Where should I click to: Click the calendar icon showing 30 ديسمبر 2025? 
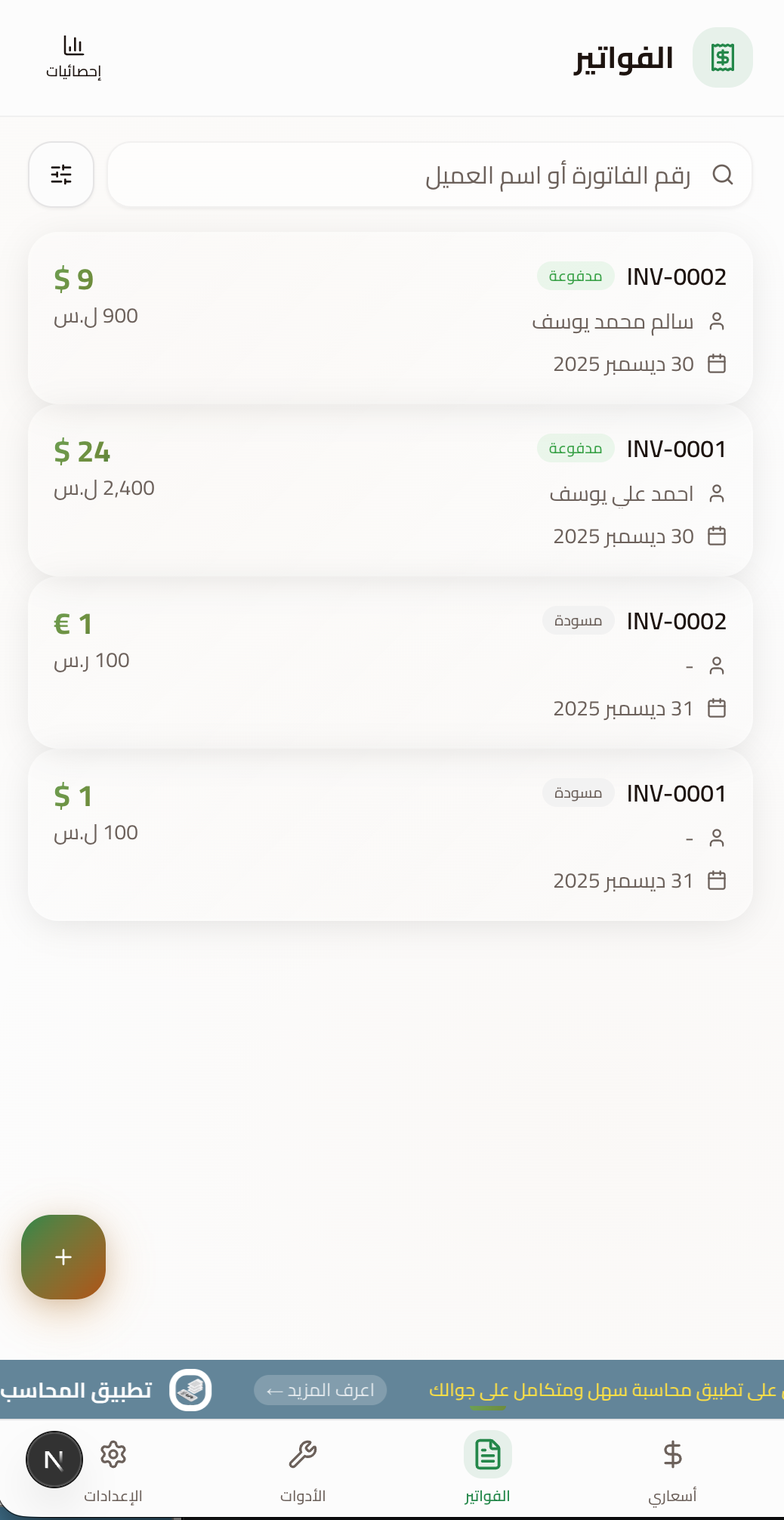718,363
